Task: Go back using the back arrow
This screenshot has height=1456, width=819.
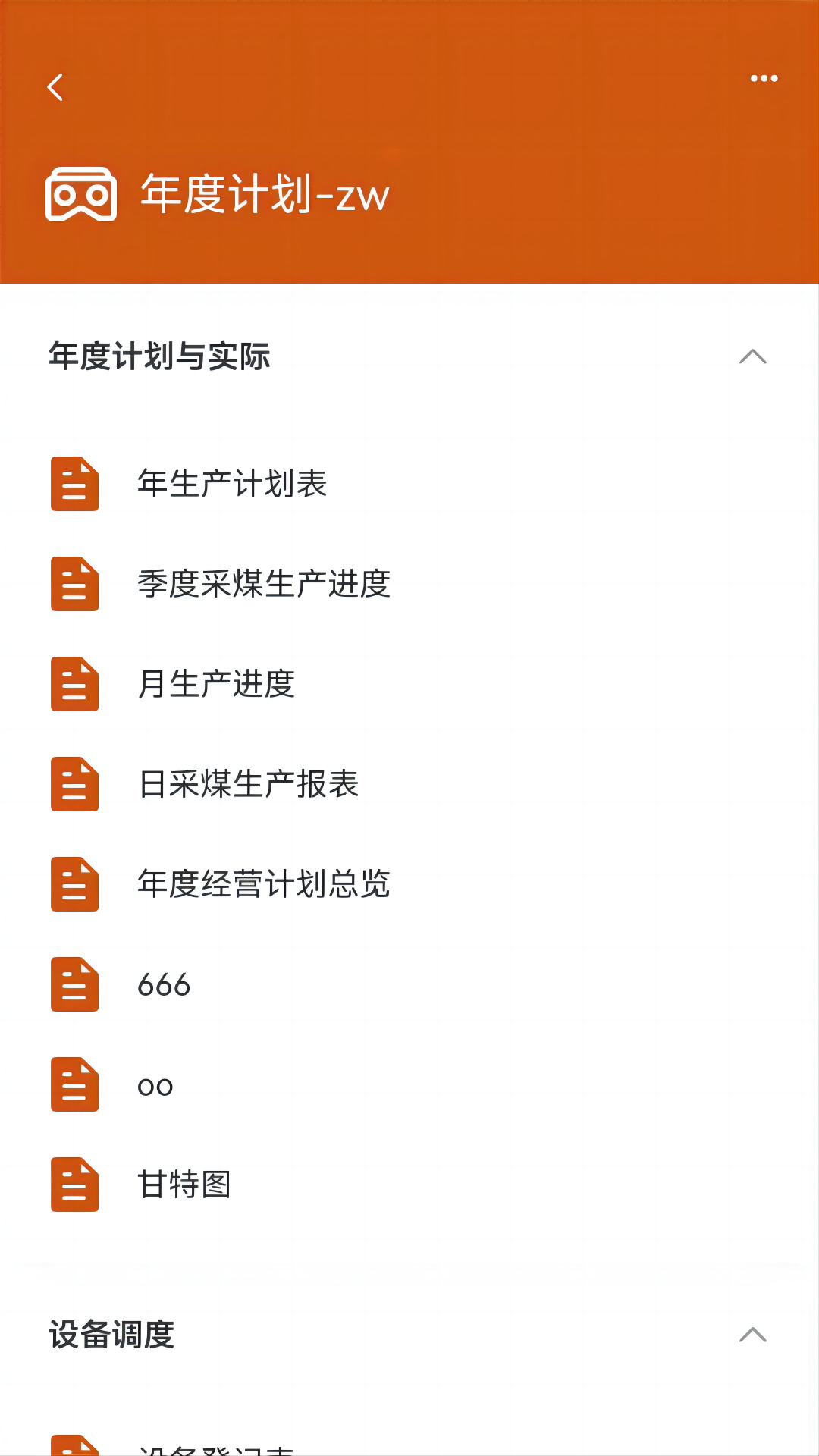Action: (x=55, y=87)
